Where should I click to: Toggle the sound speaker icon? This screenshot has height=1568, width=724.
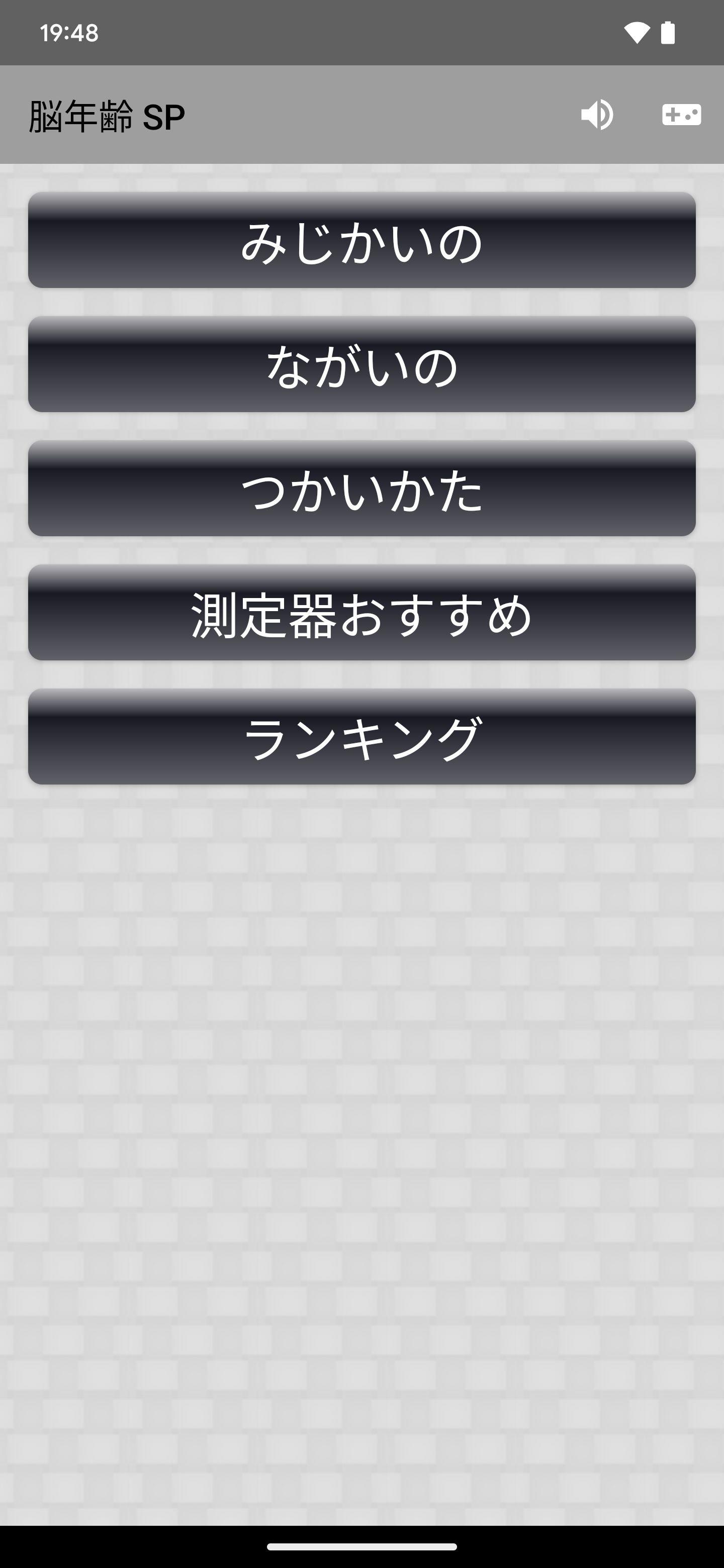(597, 115)
